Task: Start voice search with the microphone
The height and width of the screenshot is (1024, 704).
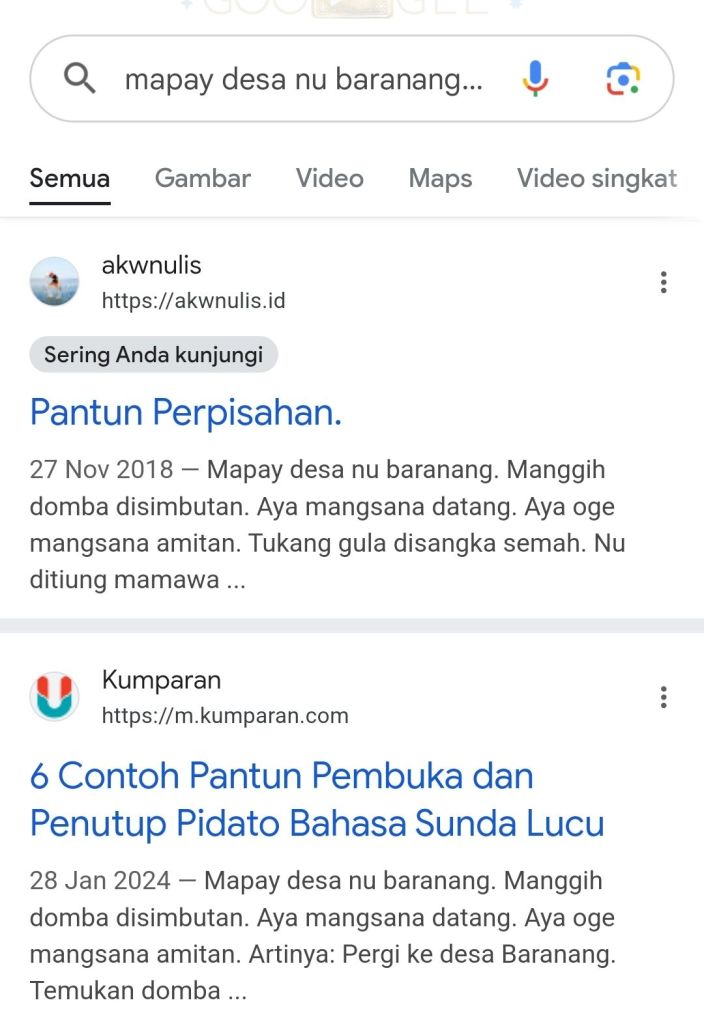Action: 536,79
